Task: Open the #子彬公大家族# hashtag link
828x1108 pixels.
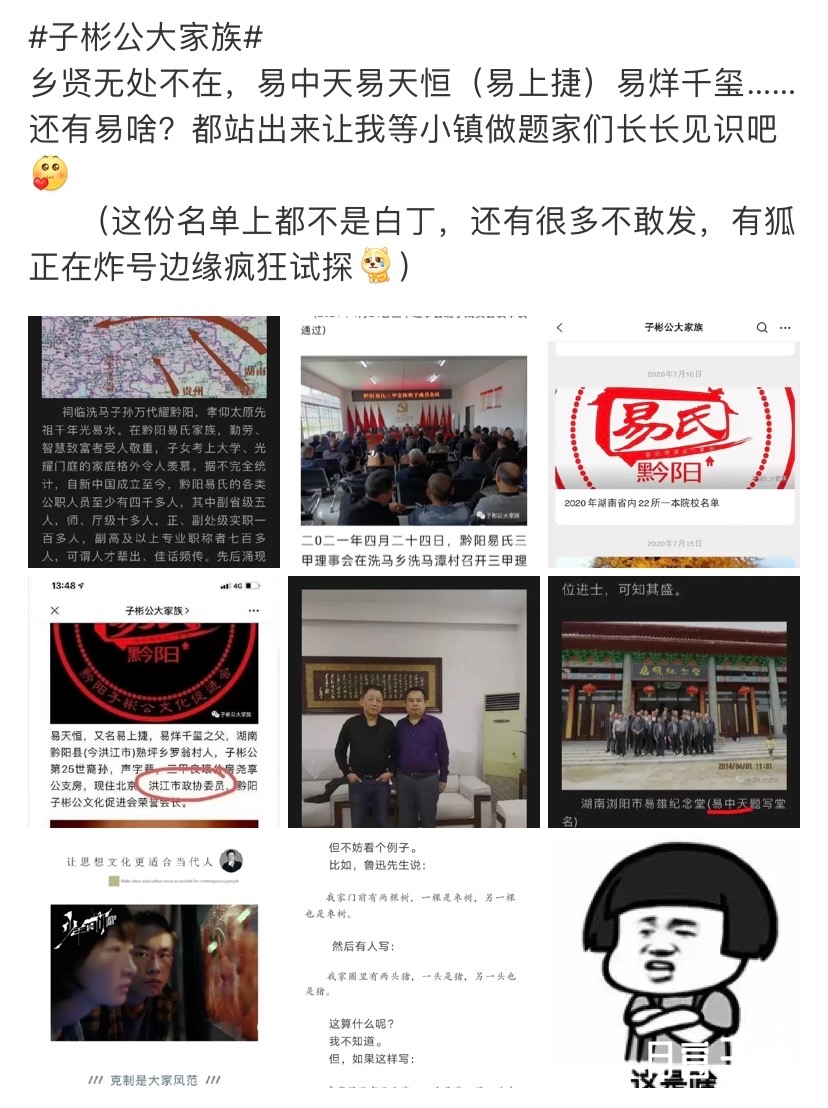Action: coord(146,38)
